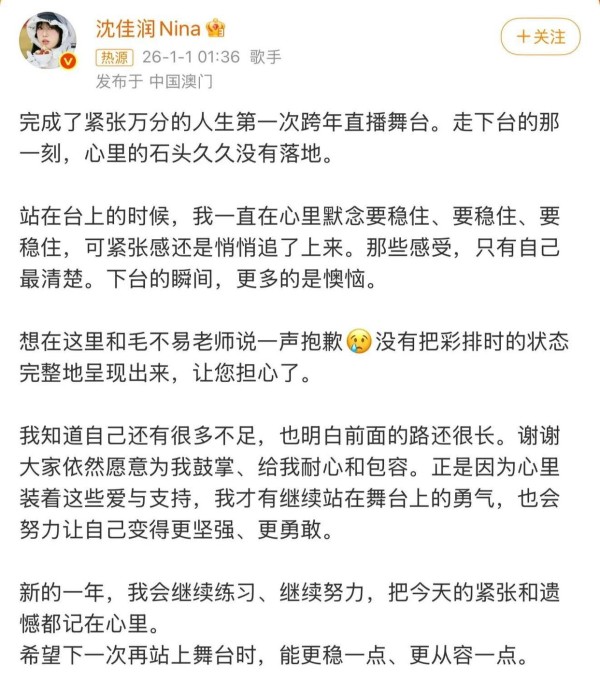
Task: Follow 沈佳润Nina with the +关注 button
Action: click(540, 37)
